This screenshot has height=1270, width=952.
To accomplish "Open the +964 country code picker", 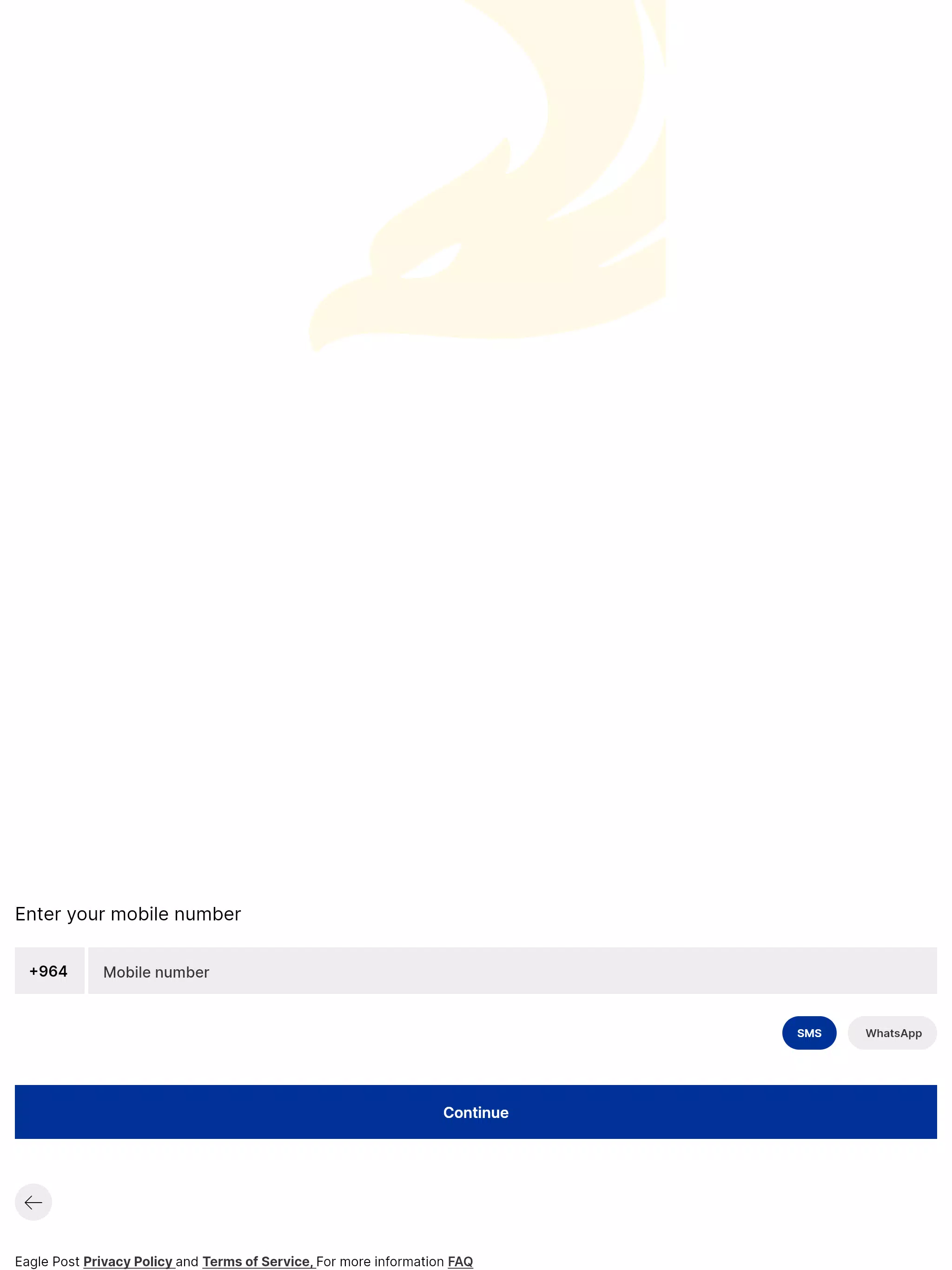I will pyautogui.click(x=49, y=970).
